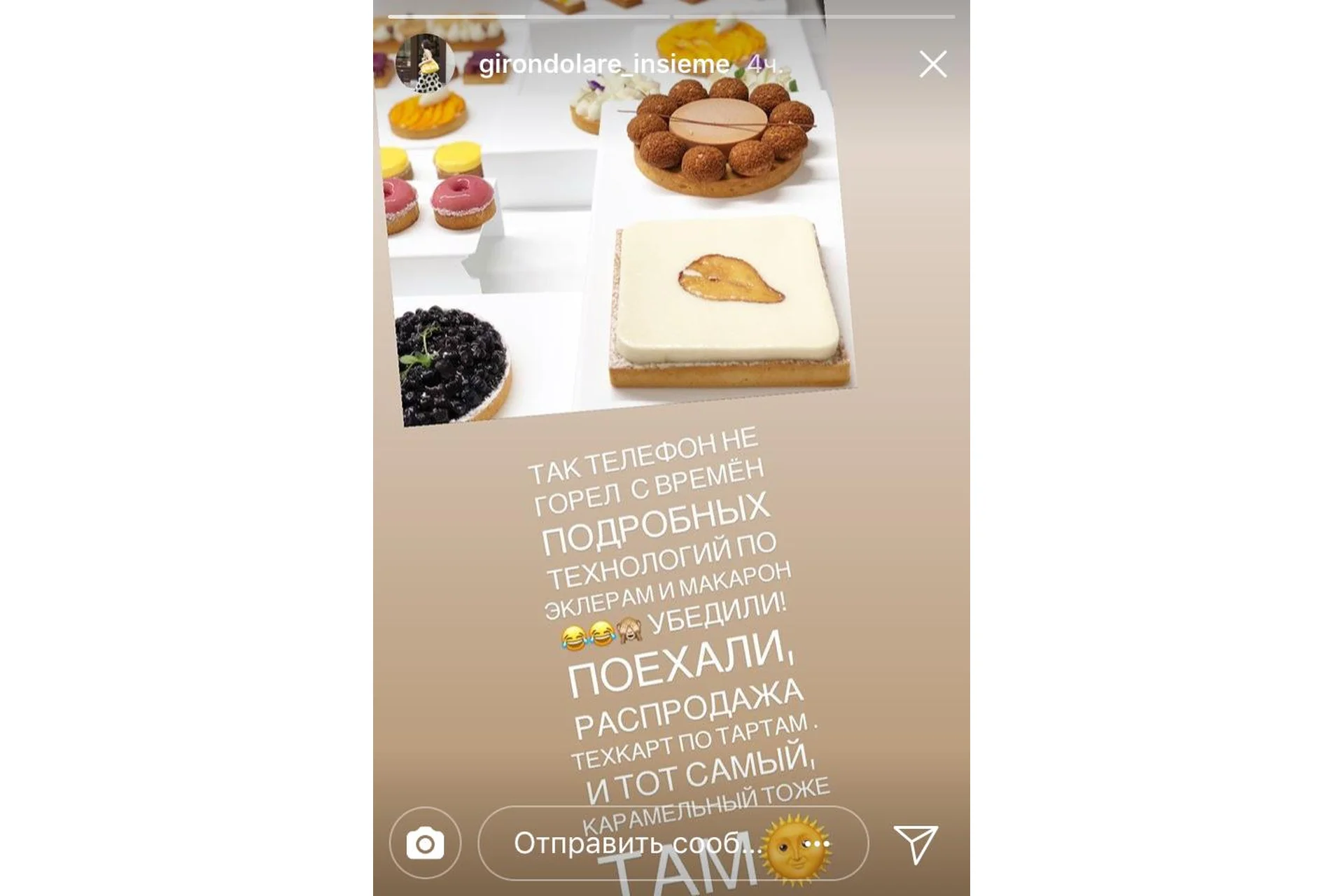Open the girondolare_insieme username link
1344x896 pixels.
click(x=604, y=65)
